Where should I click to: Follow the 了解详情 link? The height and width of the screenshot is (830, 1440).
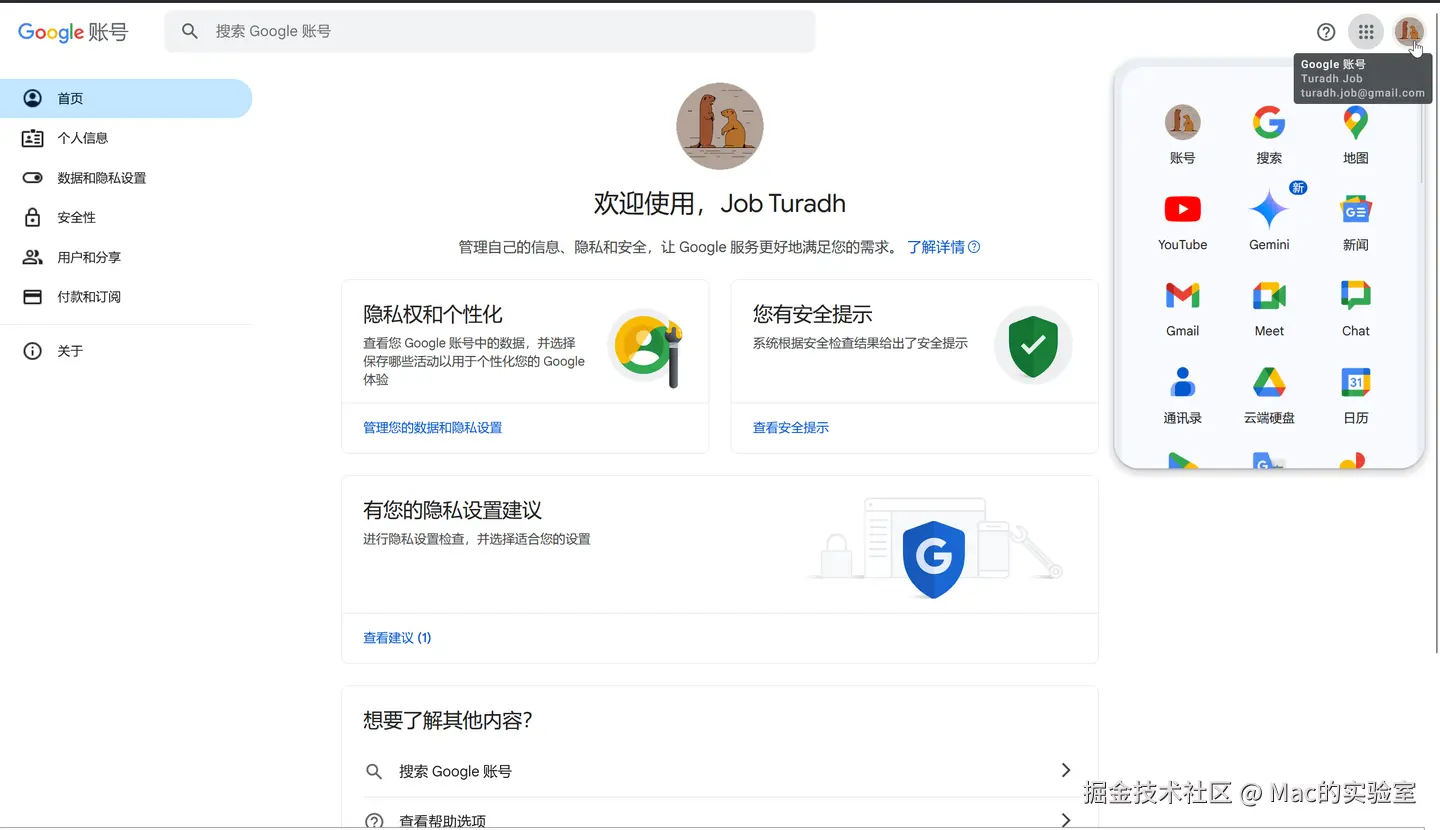click(943, 247)
